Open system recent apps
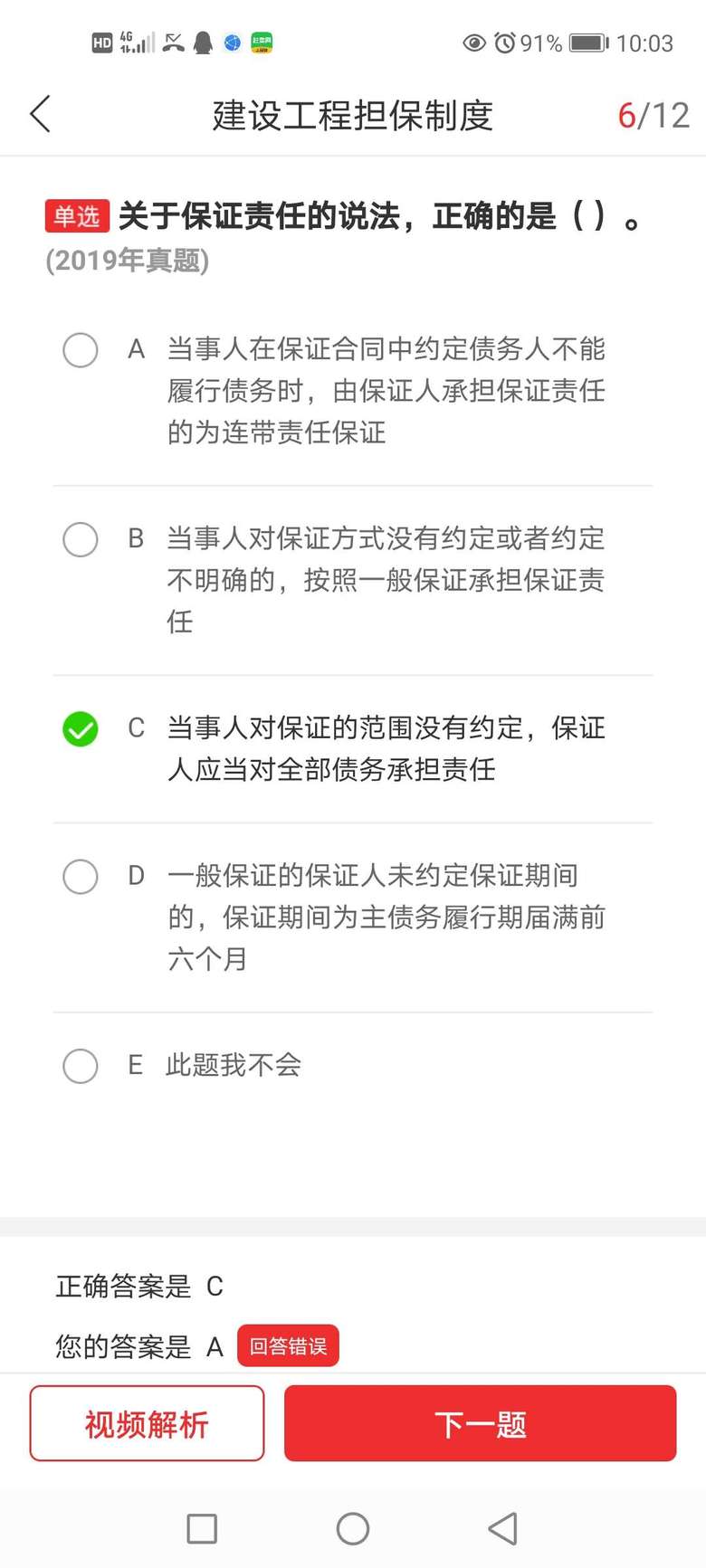 click(x=202, y=1529)
